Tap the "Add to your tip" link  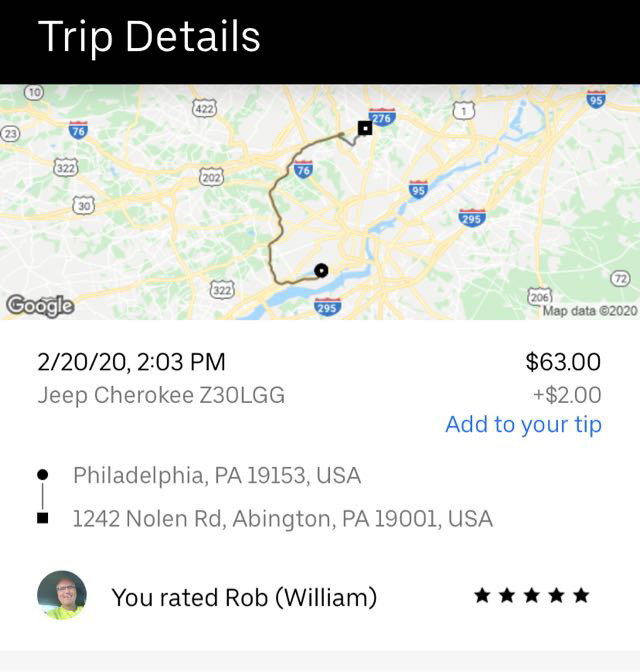pyautogui.click(x=523, y=425)
